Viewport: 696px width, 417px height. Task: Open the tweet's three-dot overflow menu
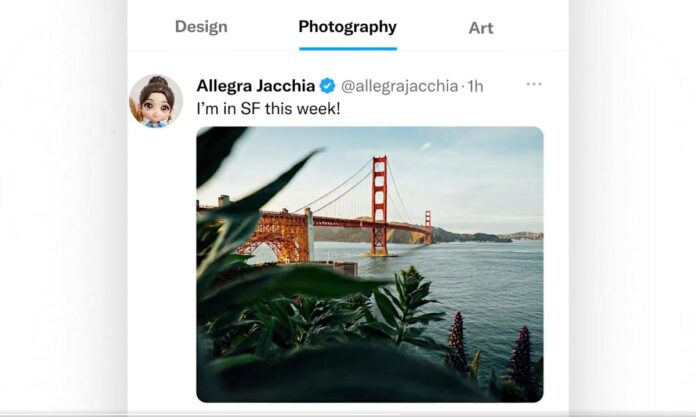534,84
